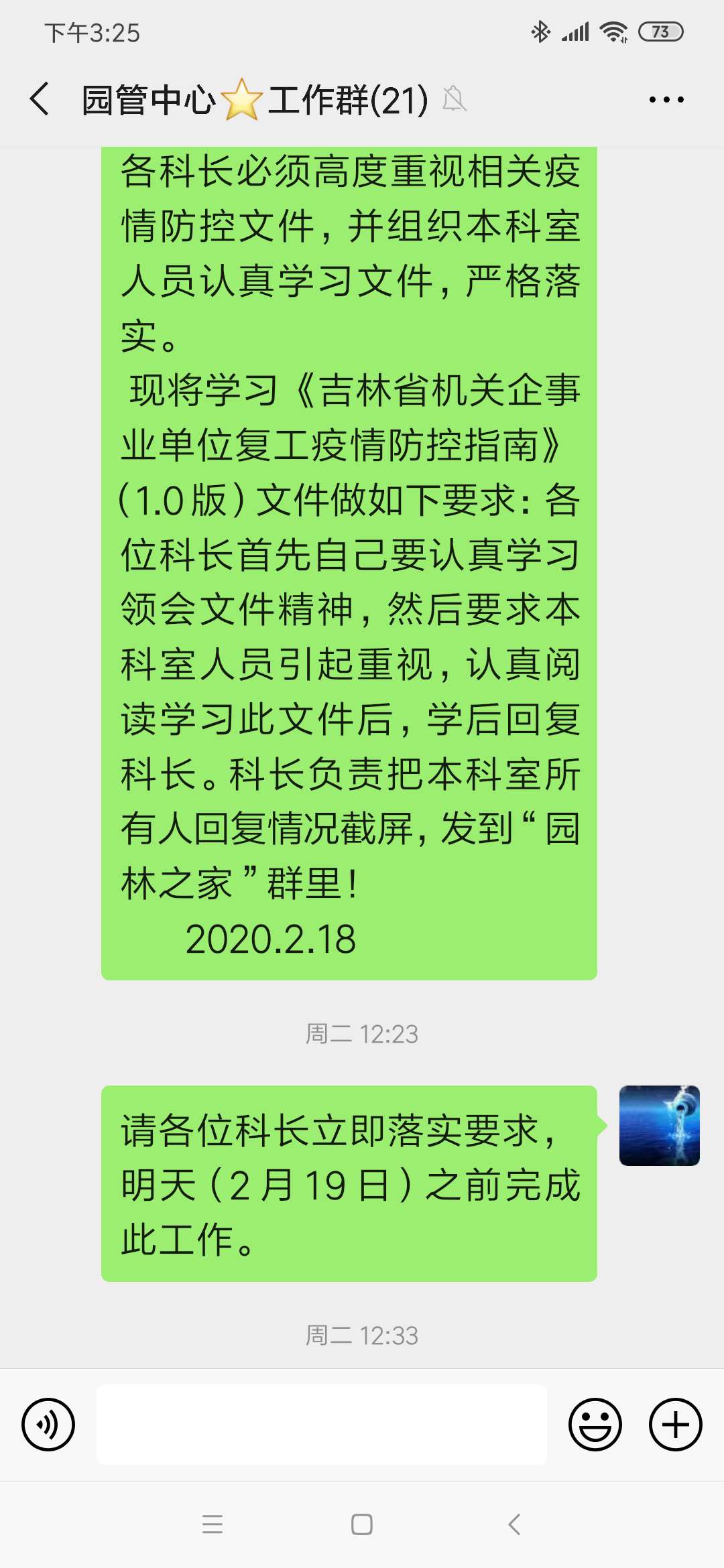This screenshot has width=724, height=1568.
Task: Switch to voice message input
Action: click(48, 1425)
